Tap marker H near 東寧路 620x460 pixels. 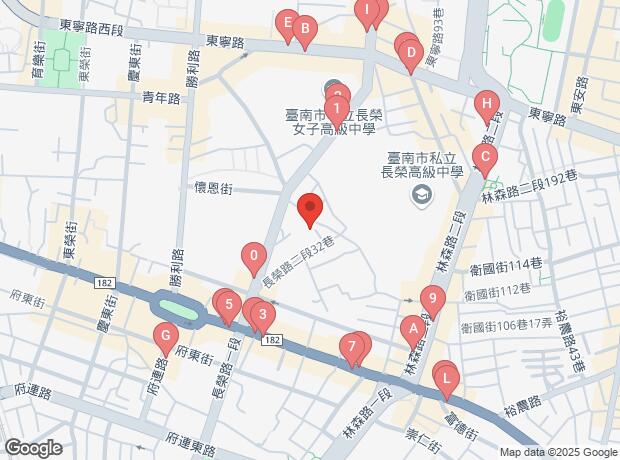pos(486,103)
